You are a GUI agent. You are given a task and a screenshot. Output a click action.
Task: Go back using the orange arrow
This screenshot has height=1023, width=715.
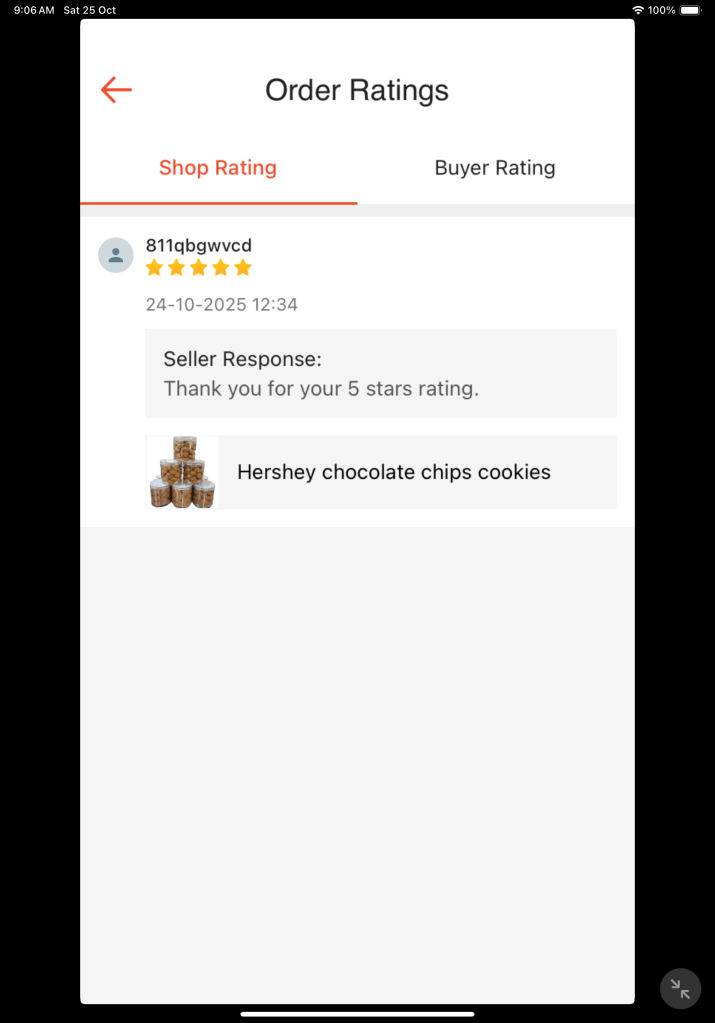tap(117, 90)
